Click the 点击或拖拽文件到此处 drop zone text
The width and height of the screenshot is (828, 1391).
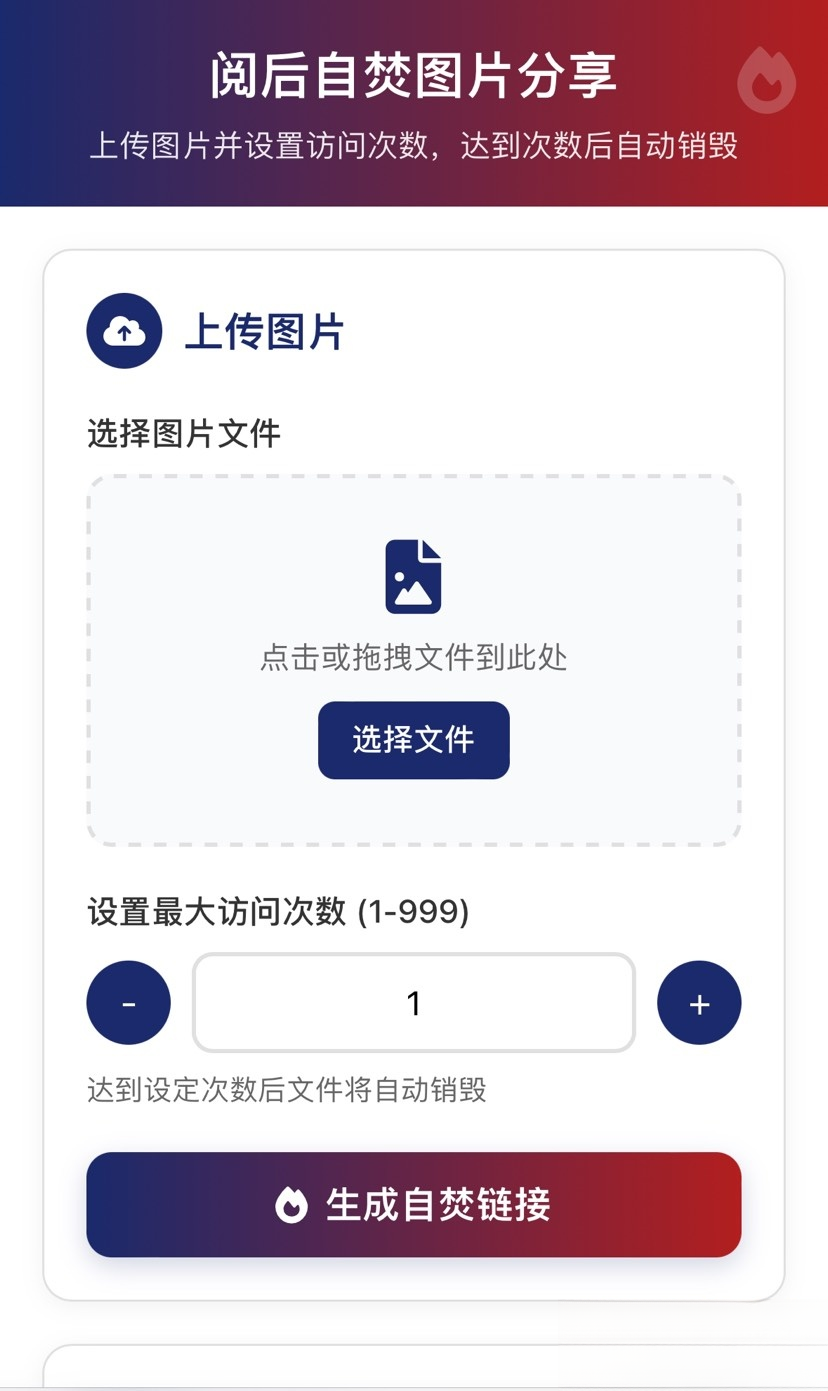(x=413, y=658)
